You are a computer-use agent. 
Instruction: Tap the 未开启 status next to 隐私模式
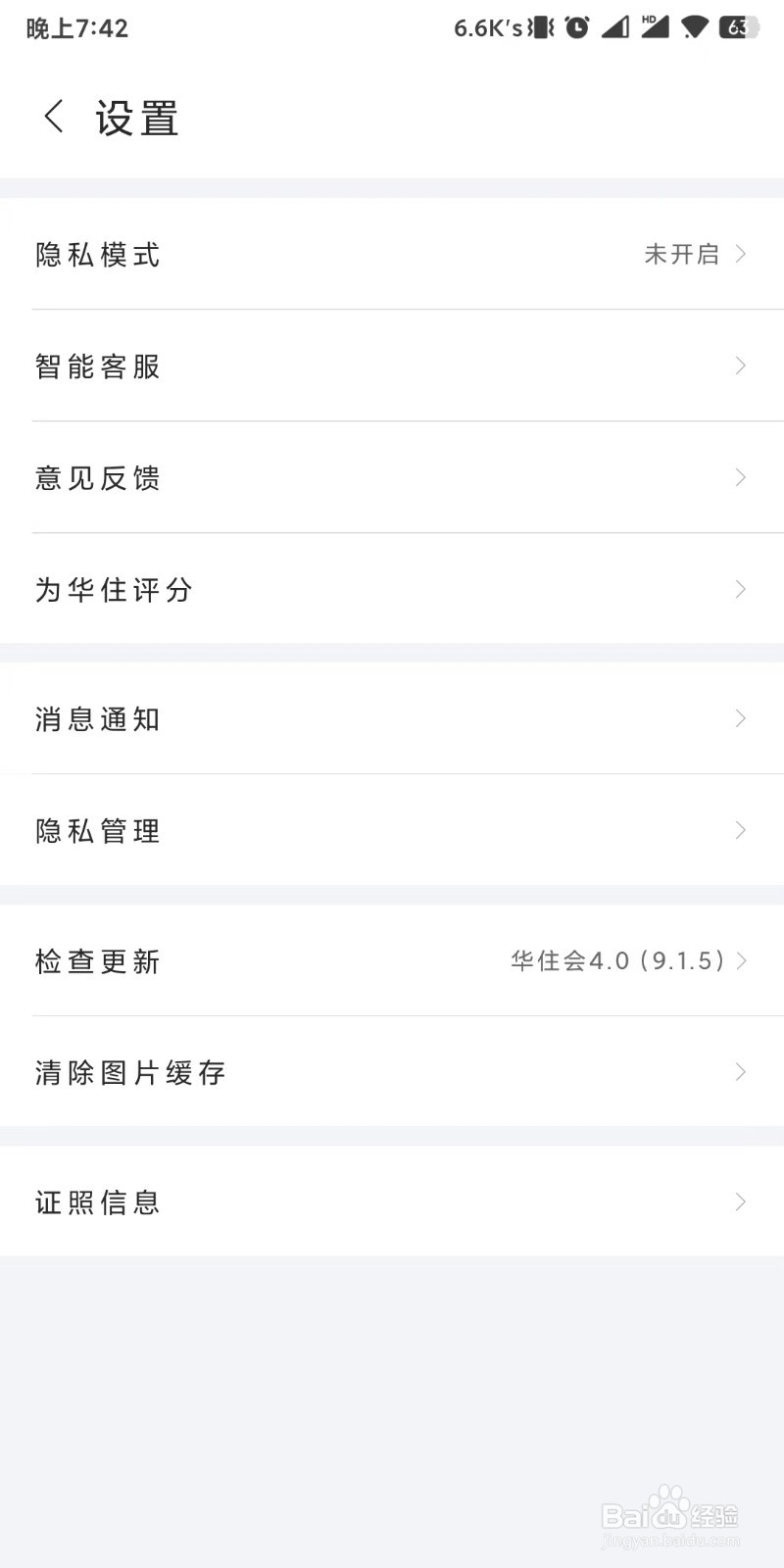click(x=683, y=254)
